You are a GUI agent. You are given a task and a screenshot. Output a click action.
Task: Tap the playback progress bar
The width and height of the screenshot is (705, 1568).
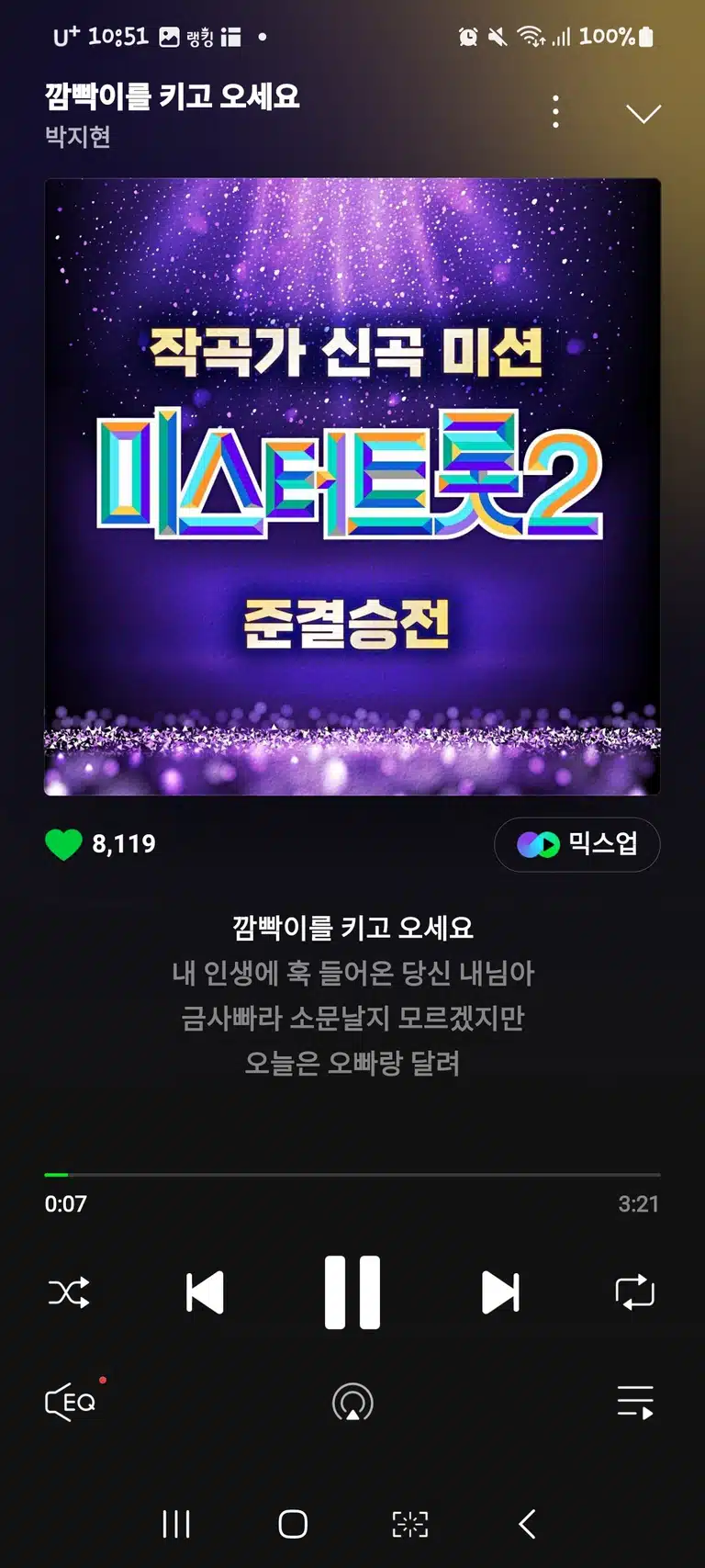pyautogui.click(x=352, y=1175)
